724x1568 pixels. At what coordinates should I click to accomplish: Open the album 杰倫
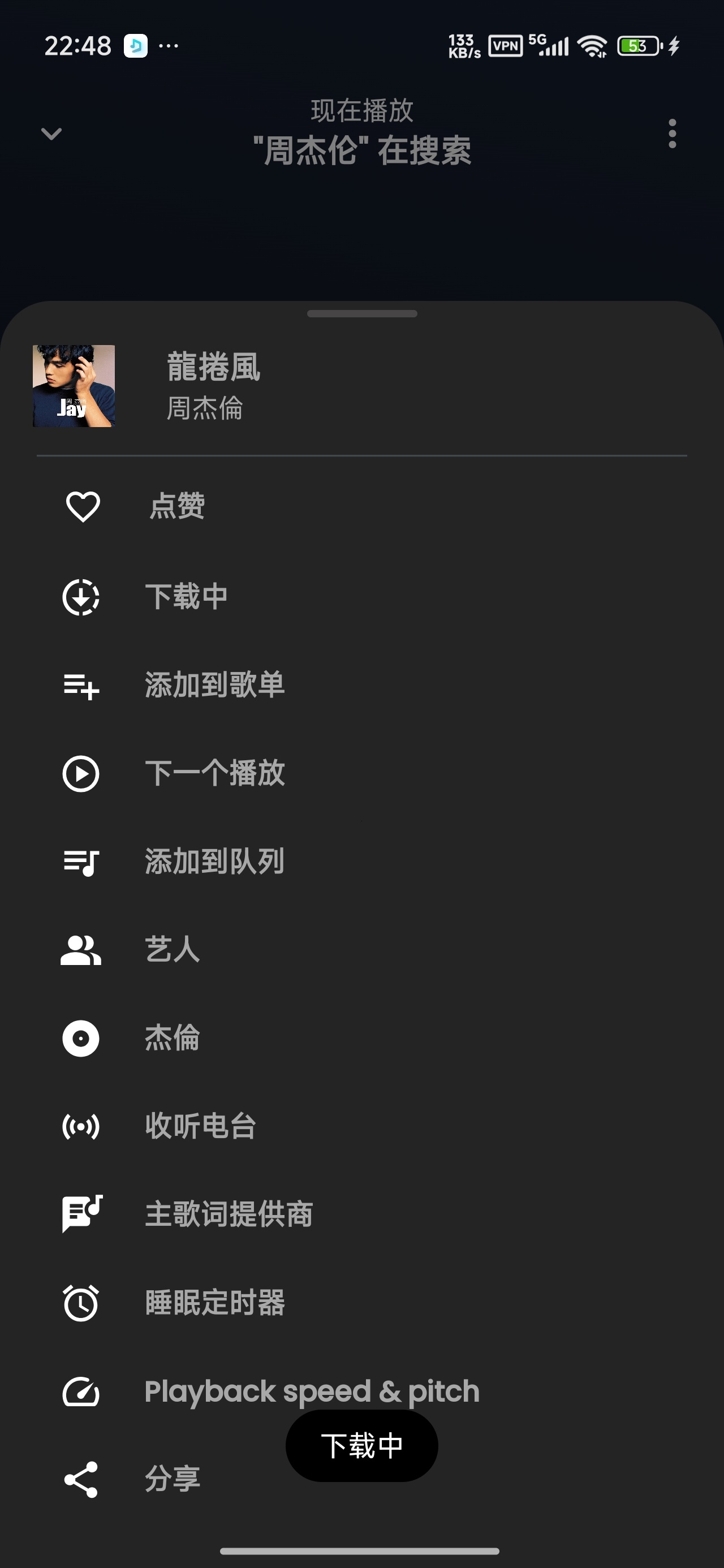click(x=361, y=1039)
